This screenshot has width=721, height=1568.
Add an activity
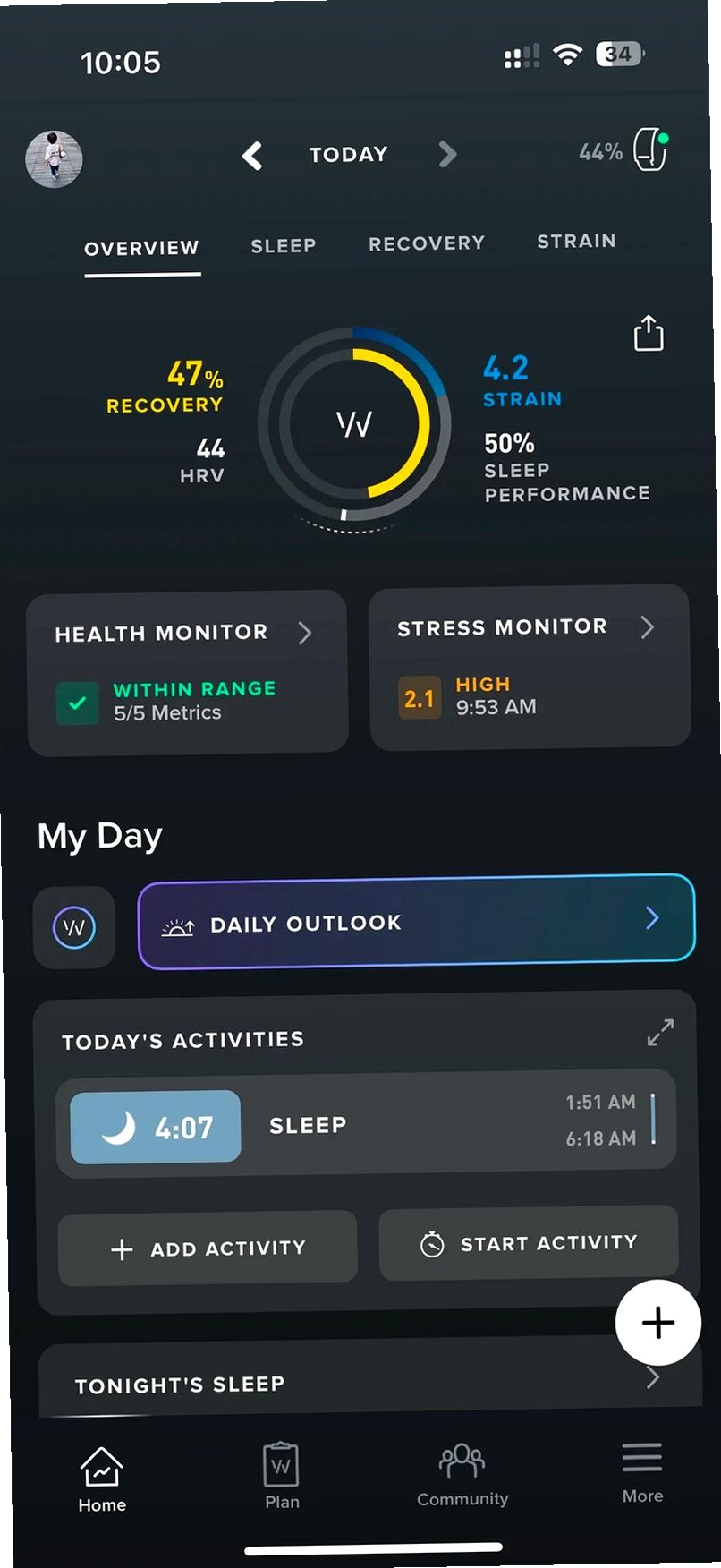(208, 1248)
